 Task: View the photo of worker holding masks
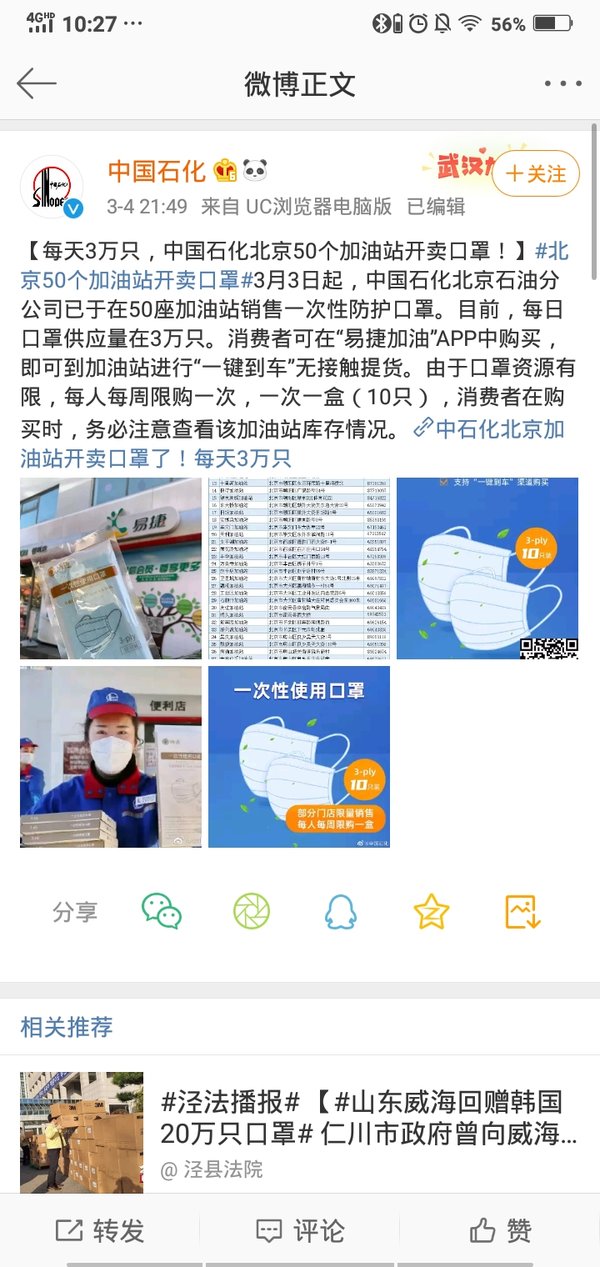click(x=111, y=756)
